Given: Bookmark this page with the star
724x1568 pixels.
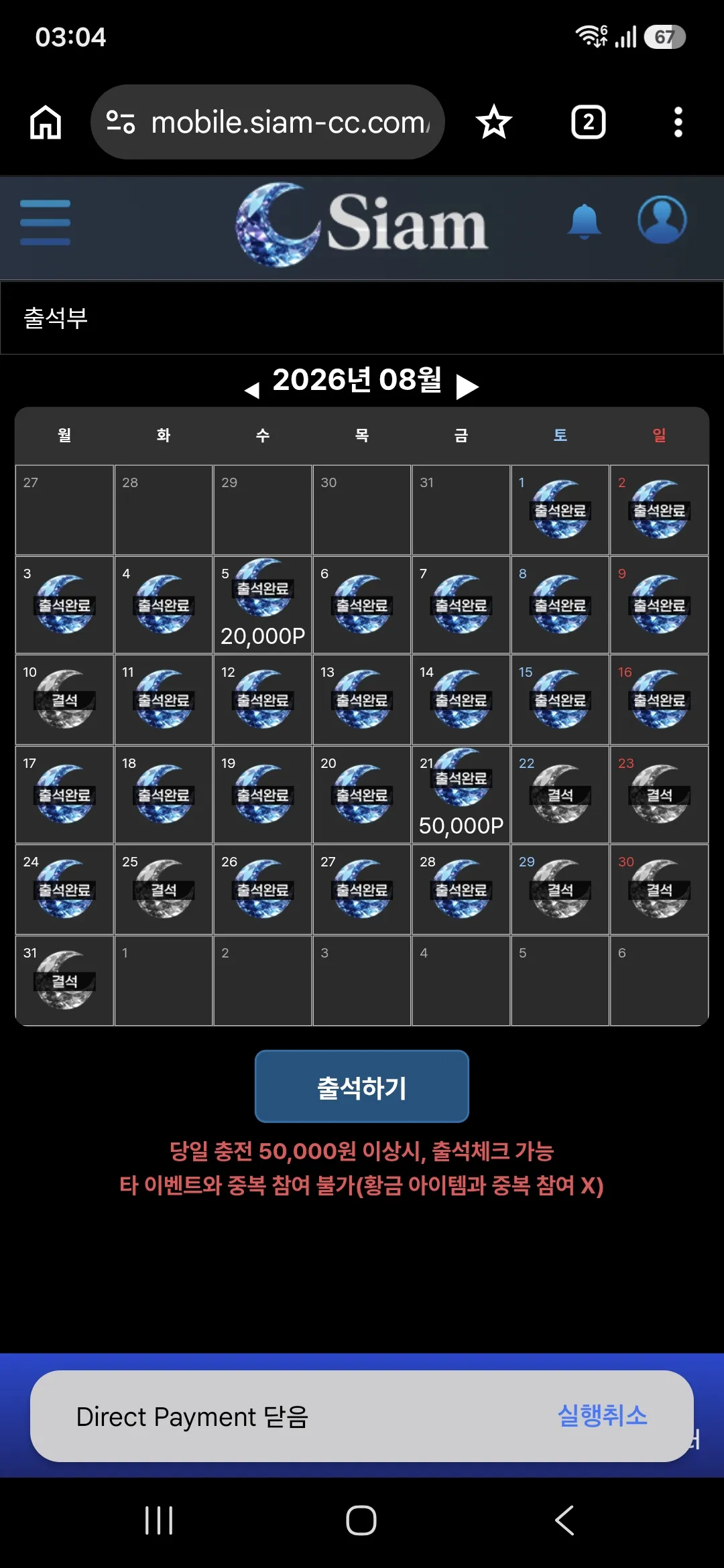Looking at the screenshot, I should pyautogui.click(x=494, y=122).
